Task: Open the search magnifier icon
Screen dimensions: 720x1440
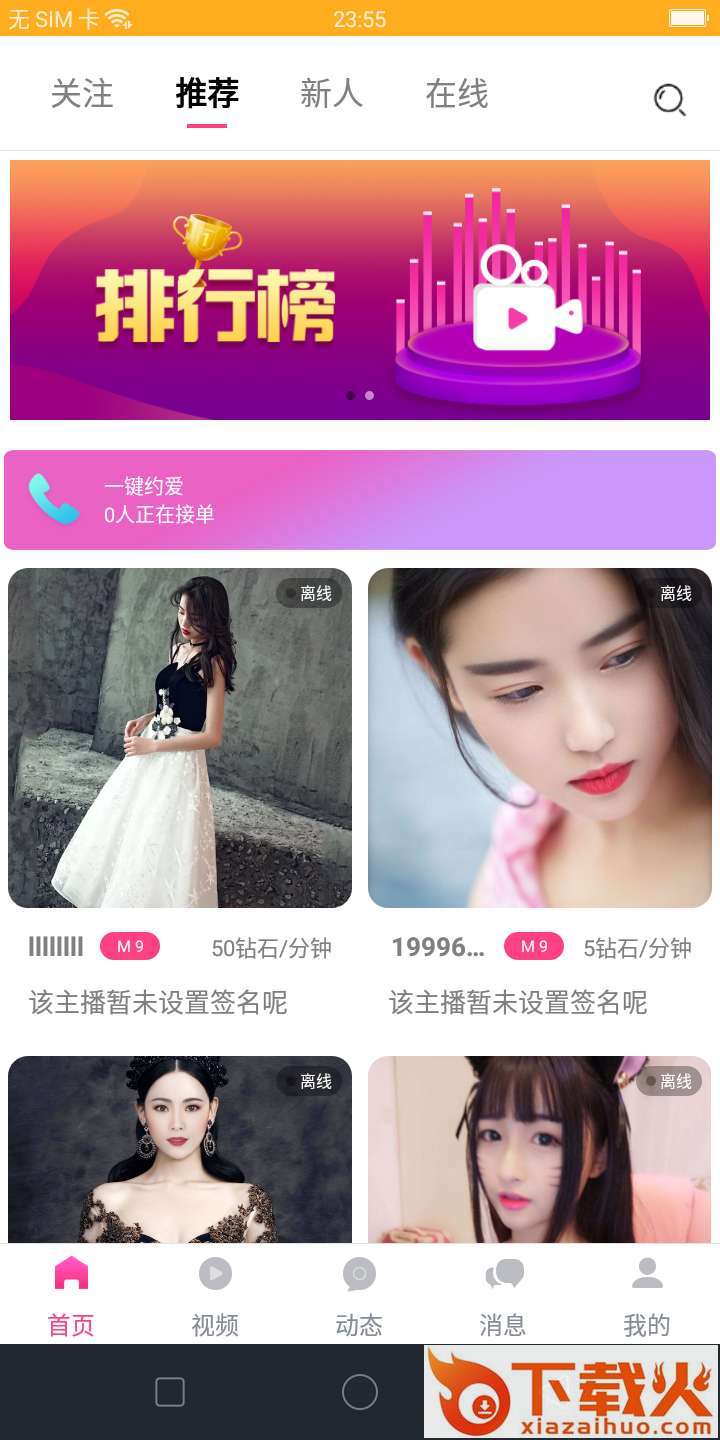Action: (x=669, y=99)
